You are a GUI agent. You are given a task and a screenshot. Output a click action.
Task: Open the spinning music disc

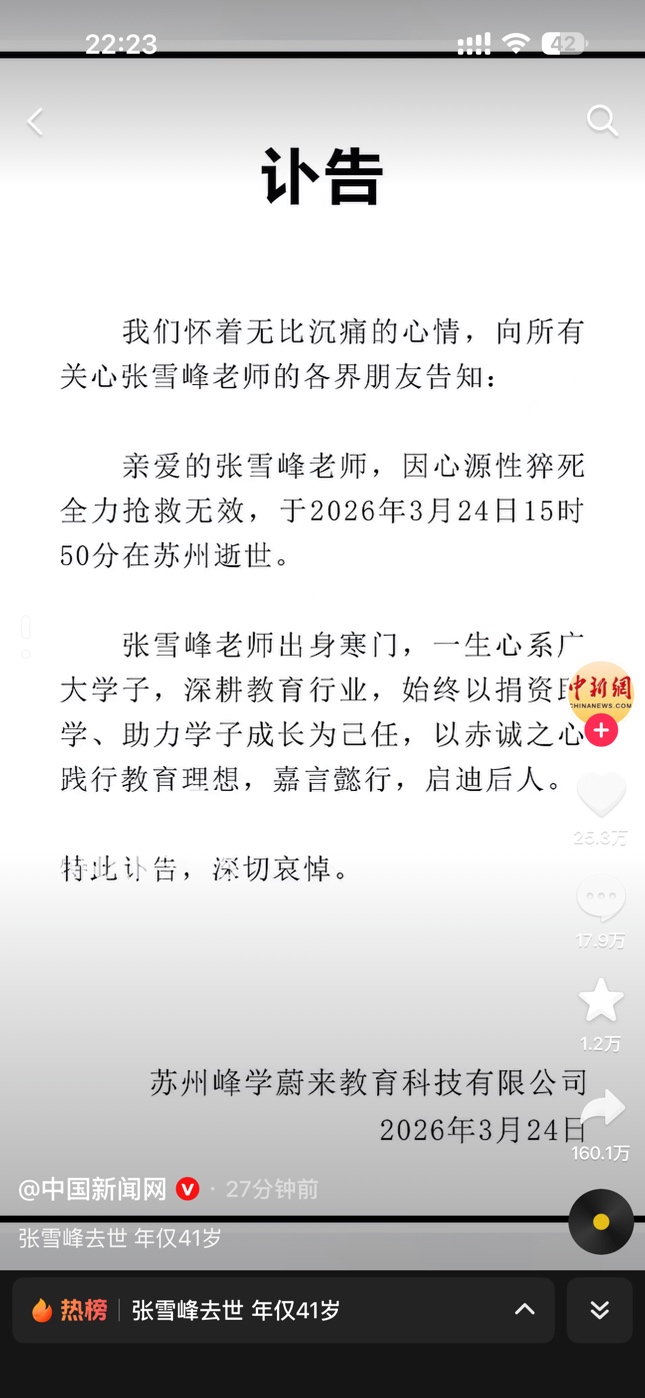[x=601, y=1221]
